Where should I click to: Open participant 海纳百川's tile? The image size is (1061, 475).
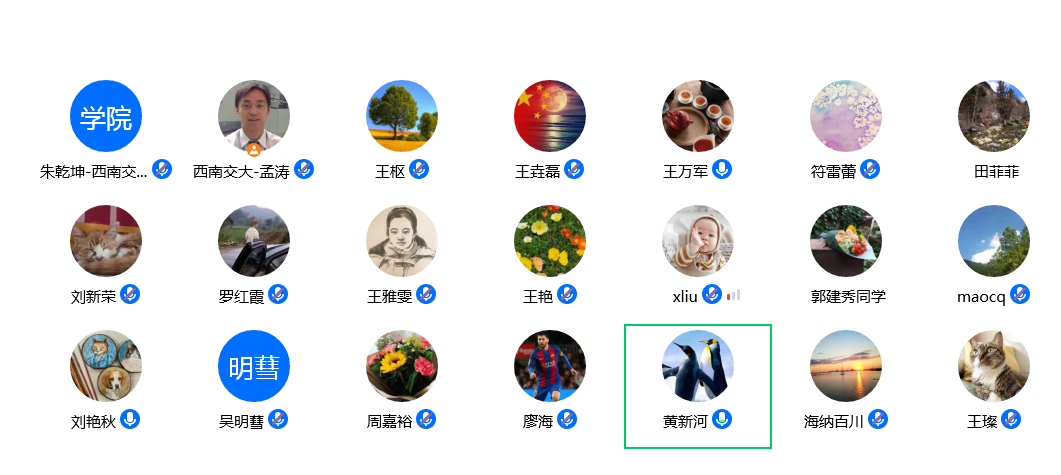pos(846,366)
